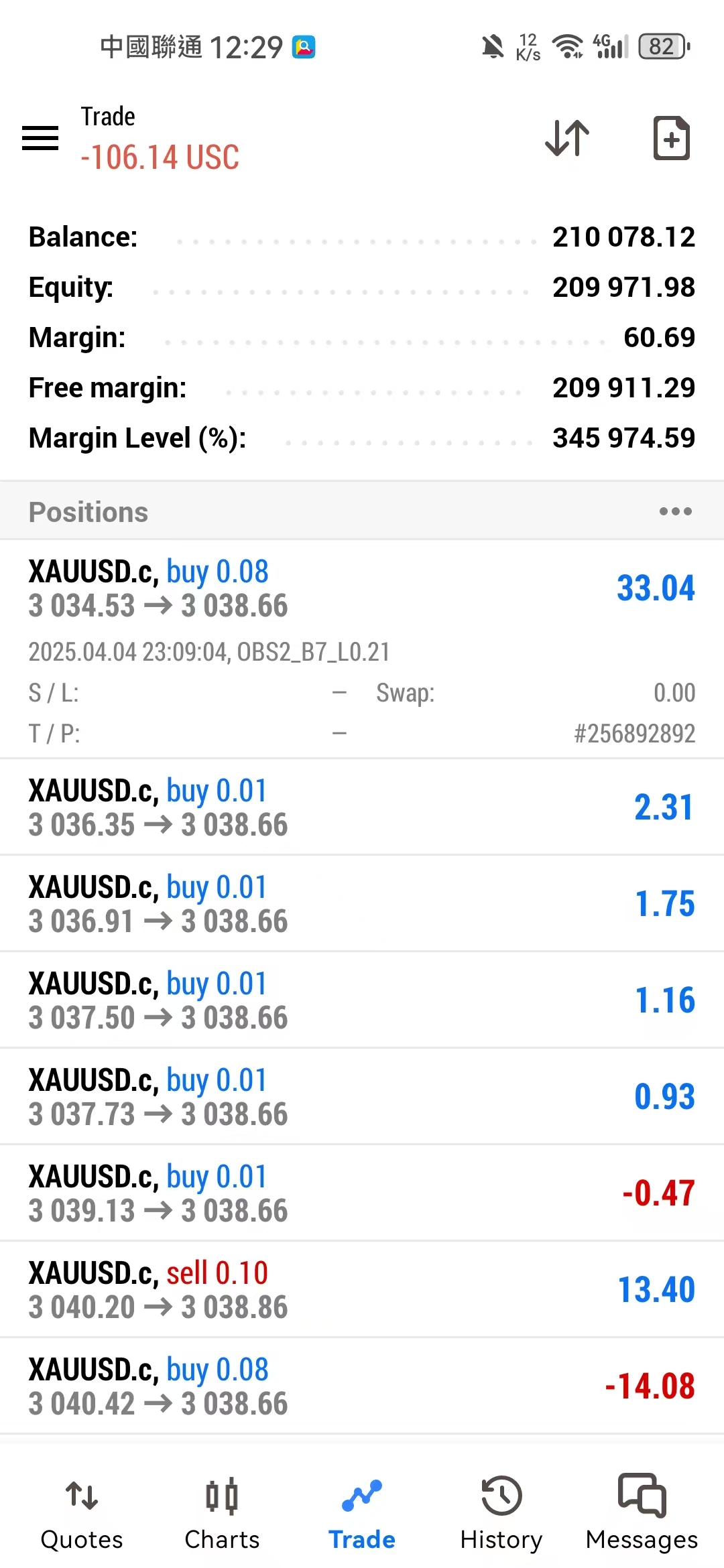724x1568 pixels.
Task: Expand the buy 0.01 position at 3 036.91
Action: pos(362,903)
